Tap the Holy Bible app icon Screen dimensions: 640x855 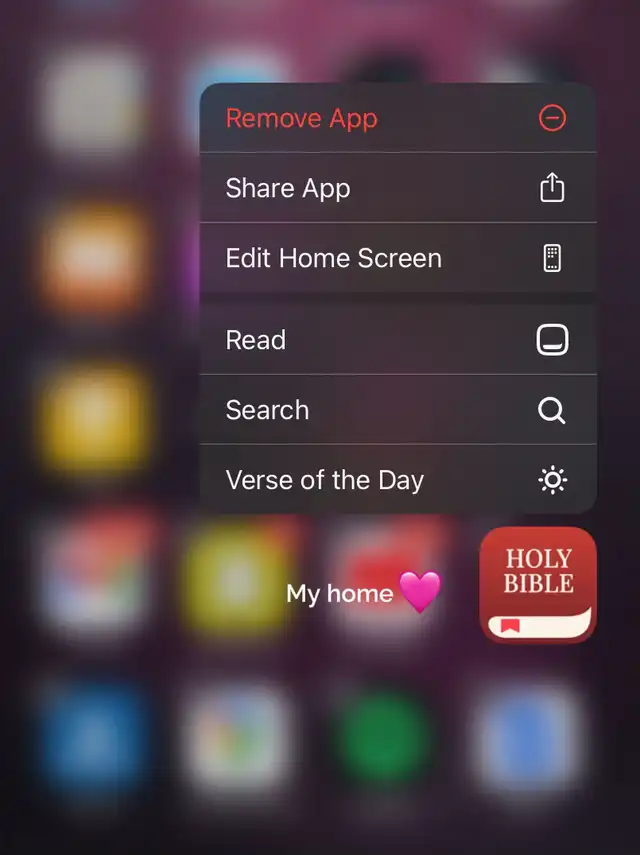[x=538, y=585]
